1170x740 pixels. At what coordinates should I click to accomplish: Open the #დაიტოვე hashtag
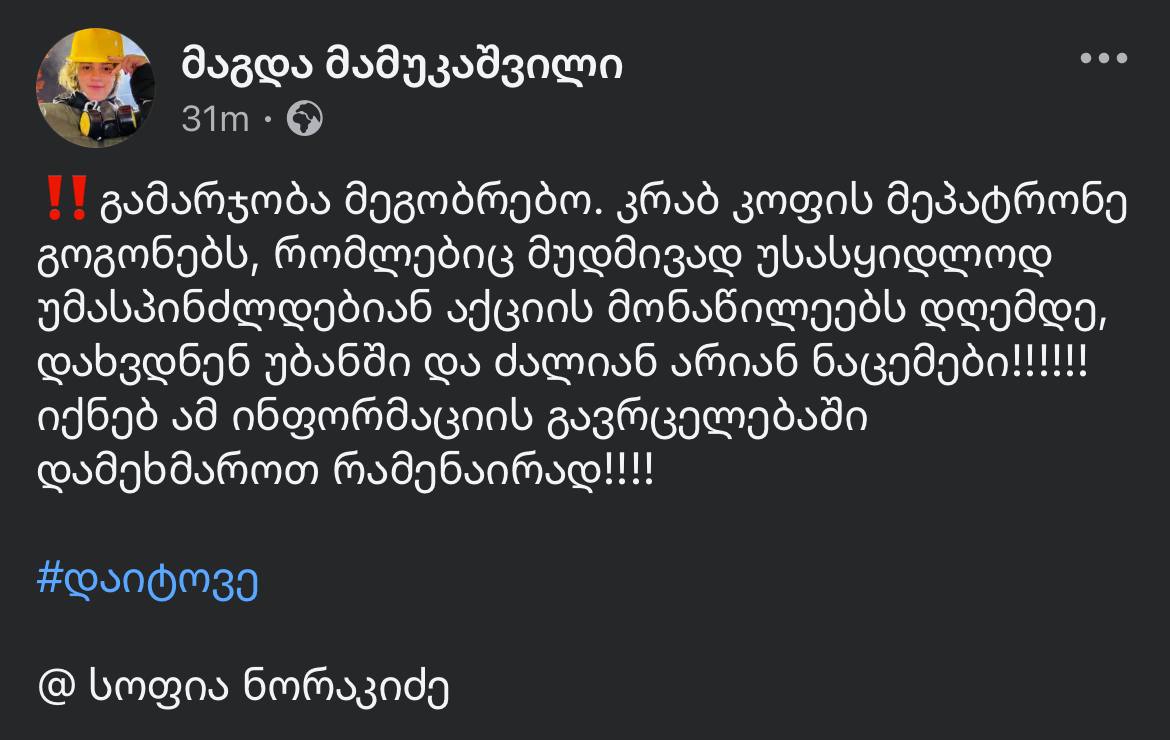[x=147, y=580]
